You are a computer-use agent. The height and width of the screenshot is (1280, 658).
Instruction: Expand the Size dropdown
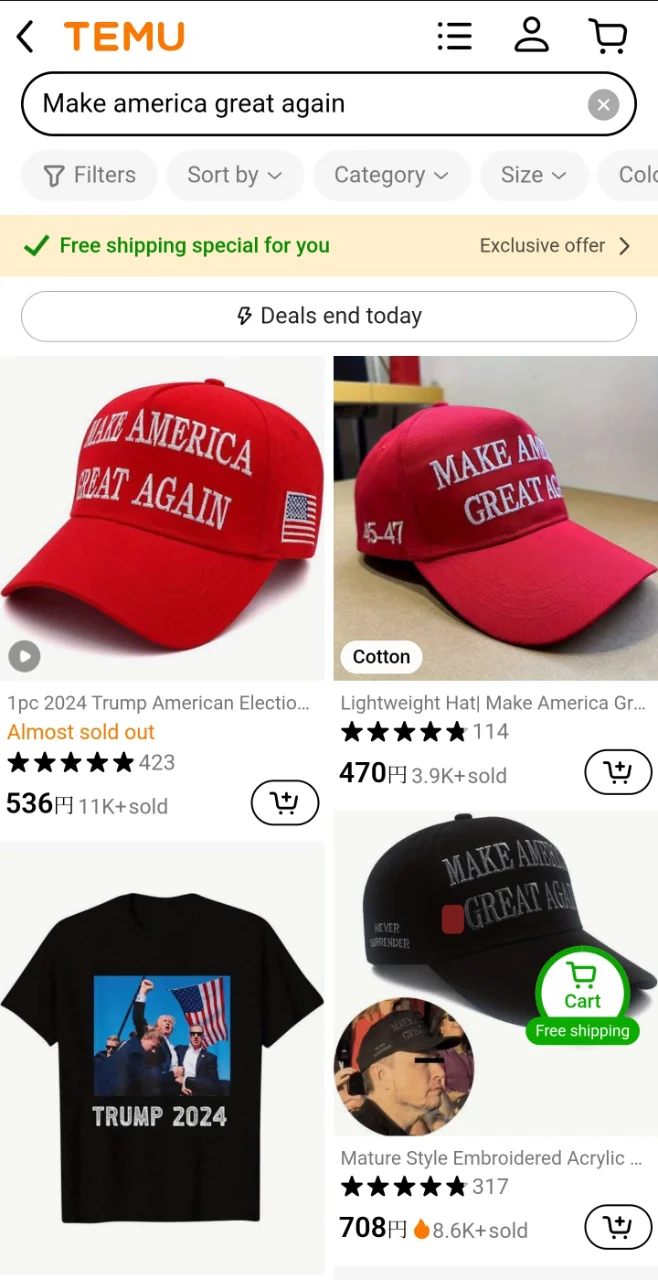pyautogui.click(x=533, y=175)
